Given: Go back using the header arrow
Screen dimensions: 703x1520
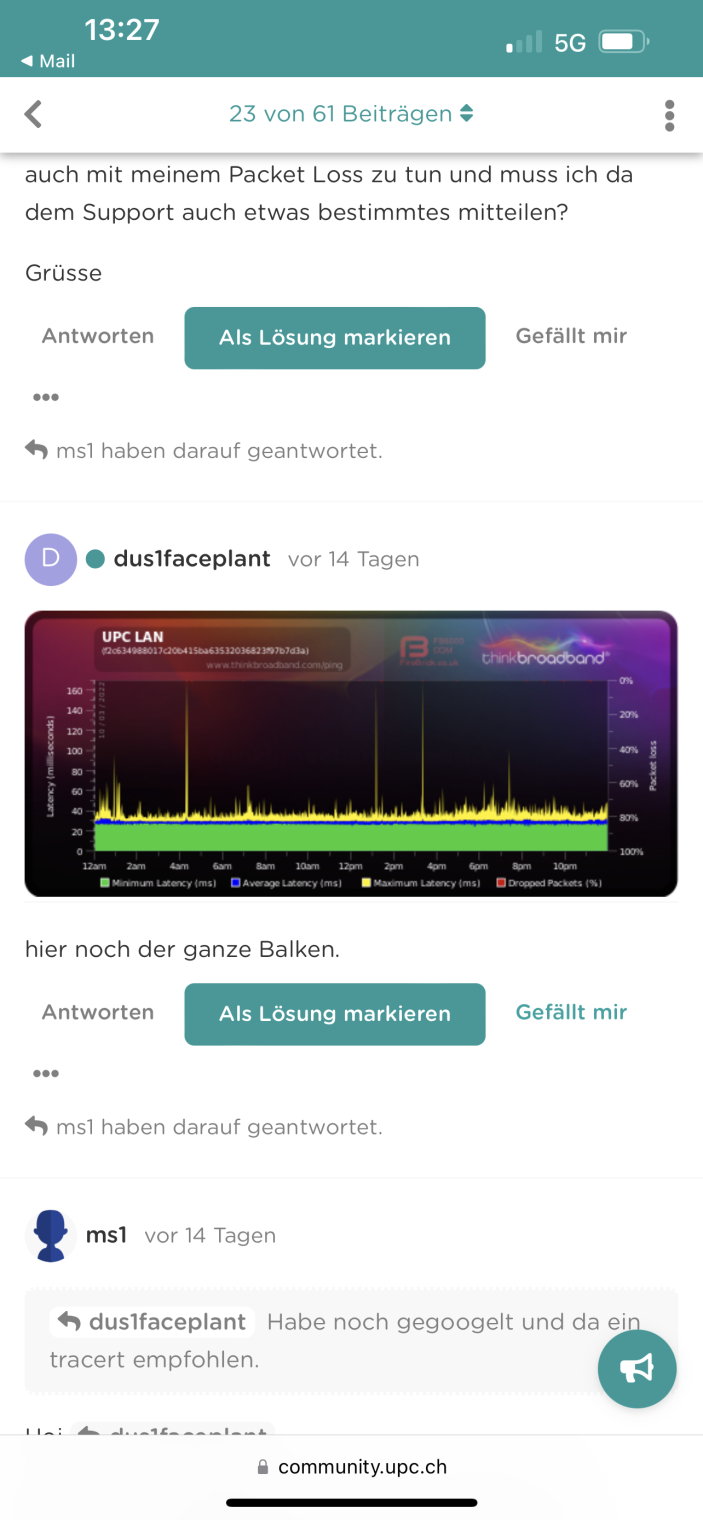Looking at the screenshot, I should pos(33,114).
